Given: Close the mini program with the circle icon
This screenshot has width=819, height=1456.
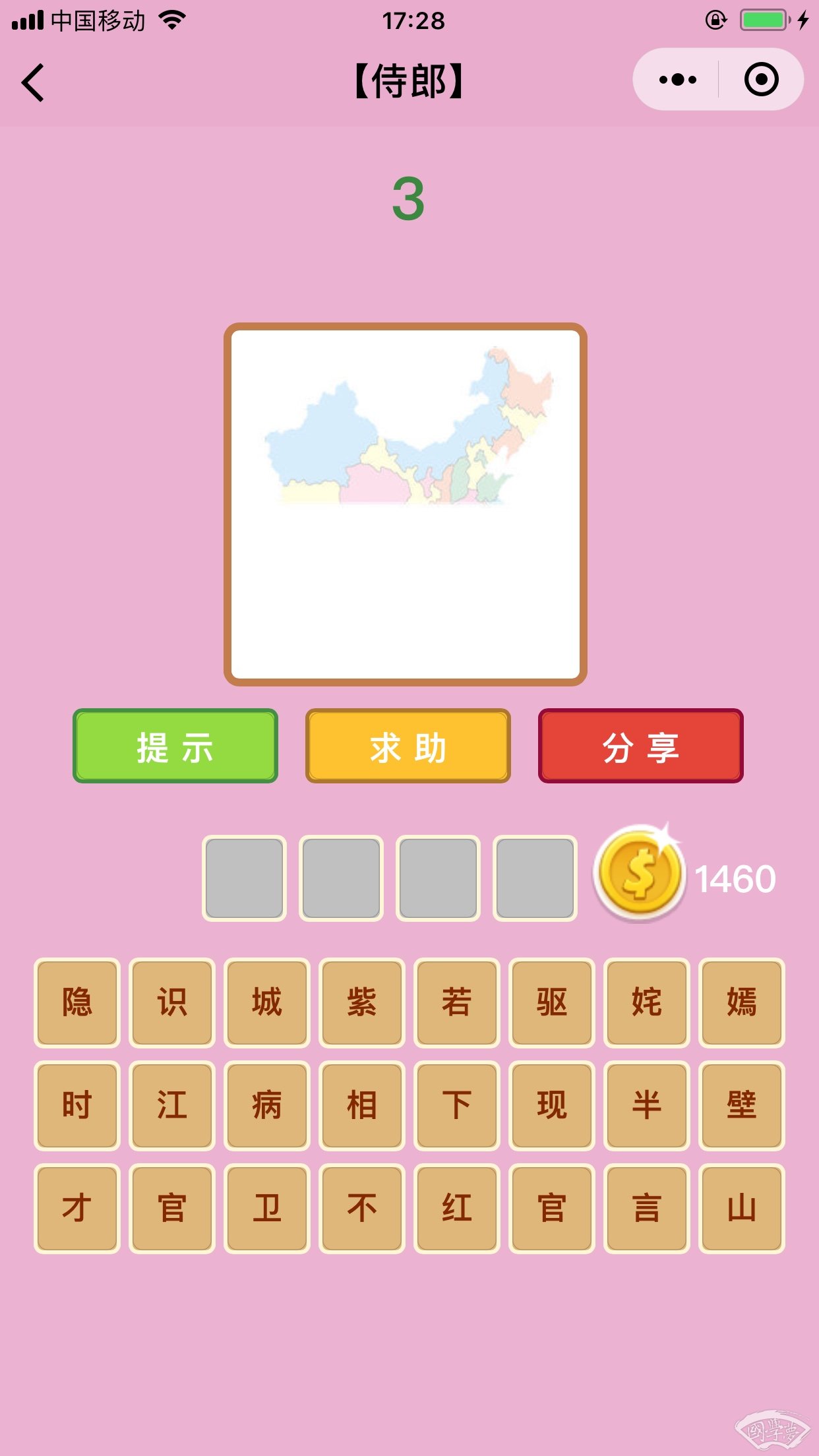Looking at the screenshot, I should click(761, 80).
